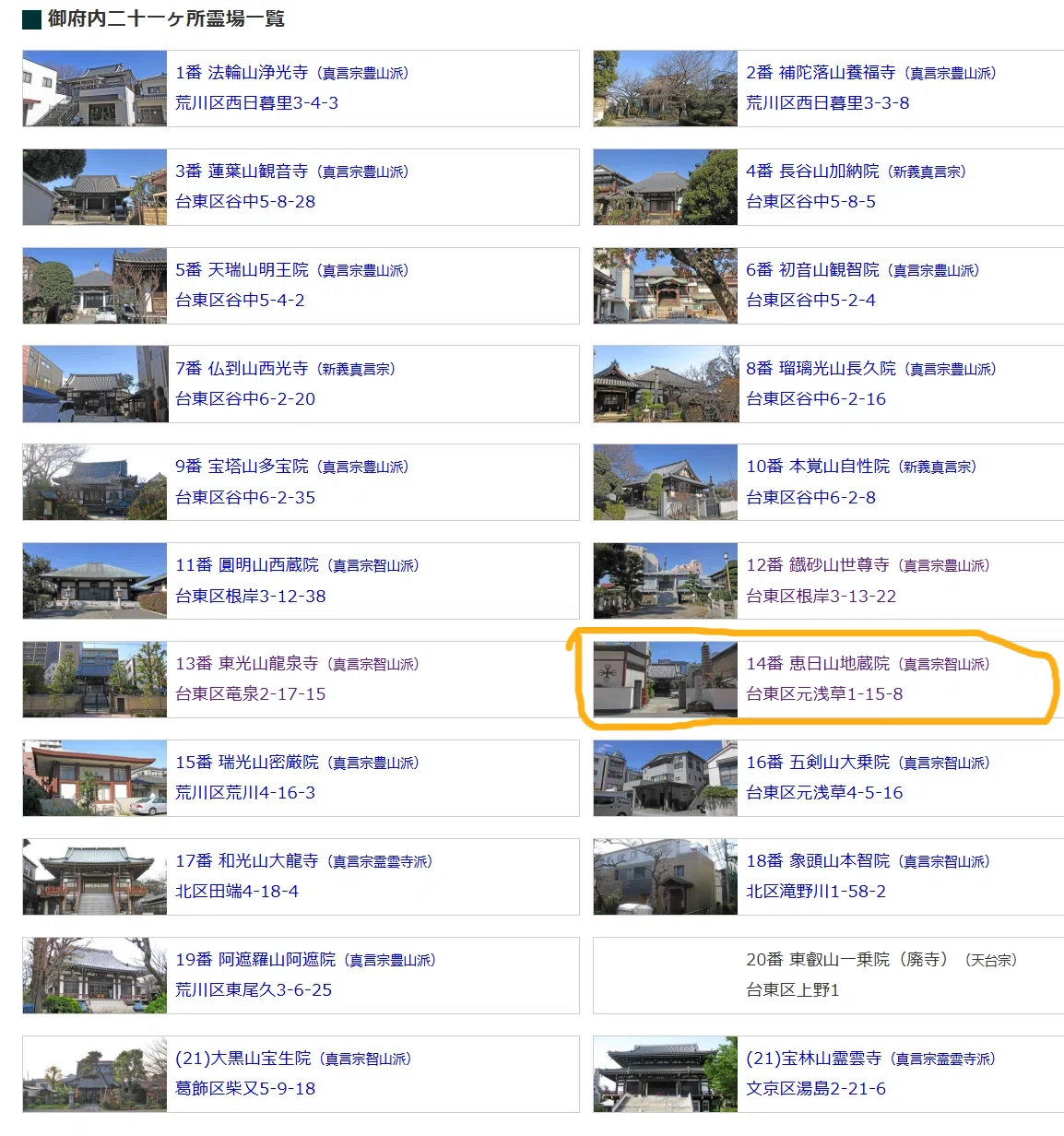Open the 1番 法輪山浄光寺 card
This screenshot has width=1064, height=1136.
tap(301, 89)
